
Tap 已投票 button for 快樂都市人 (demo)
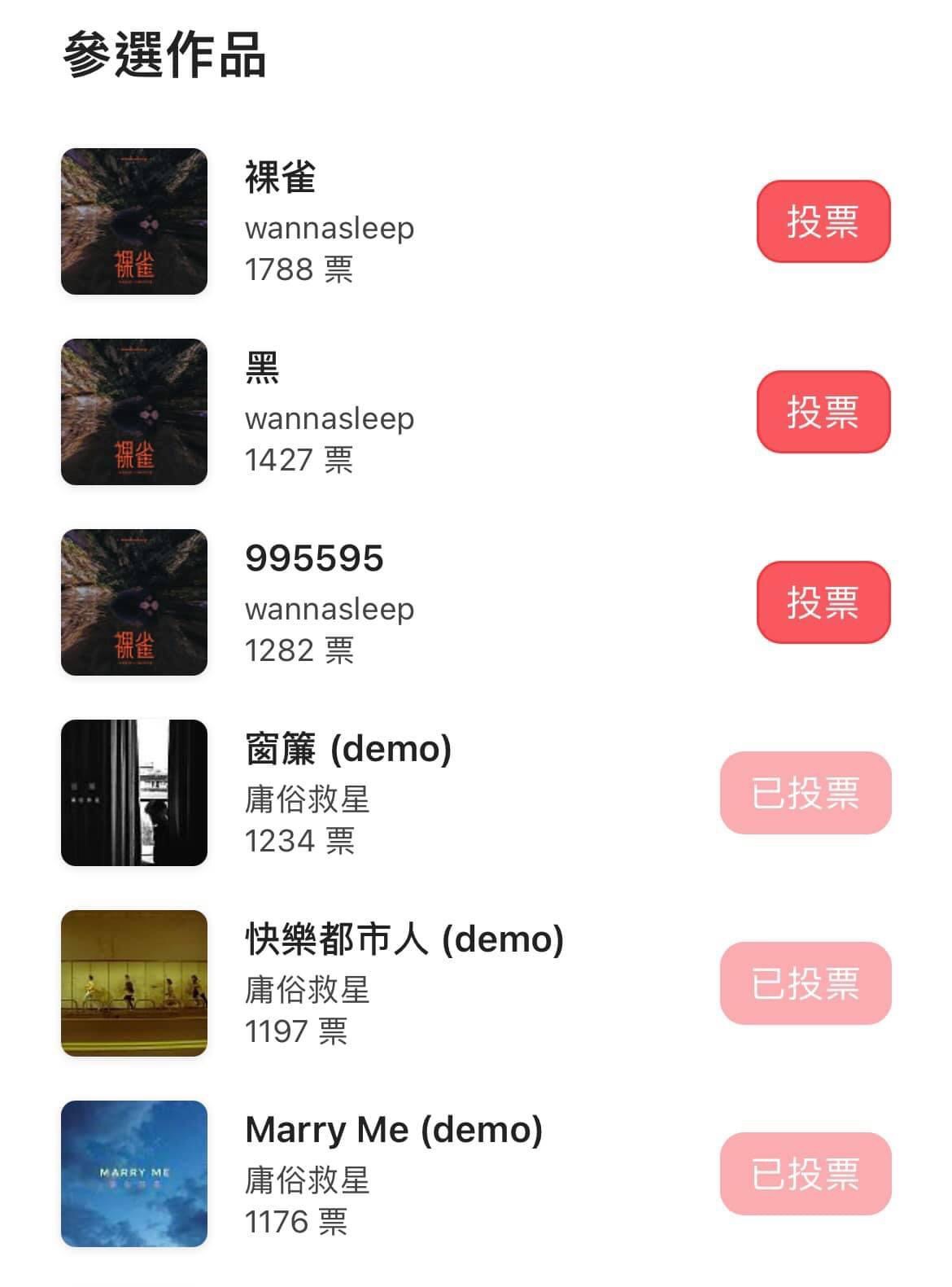click(806, 983)
